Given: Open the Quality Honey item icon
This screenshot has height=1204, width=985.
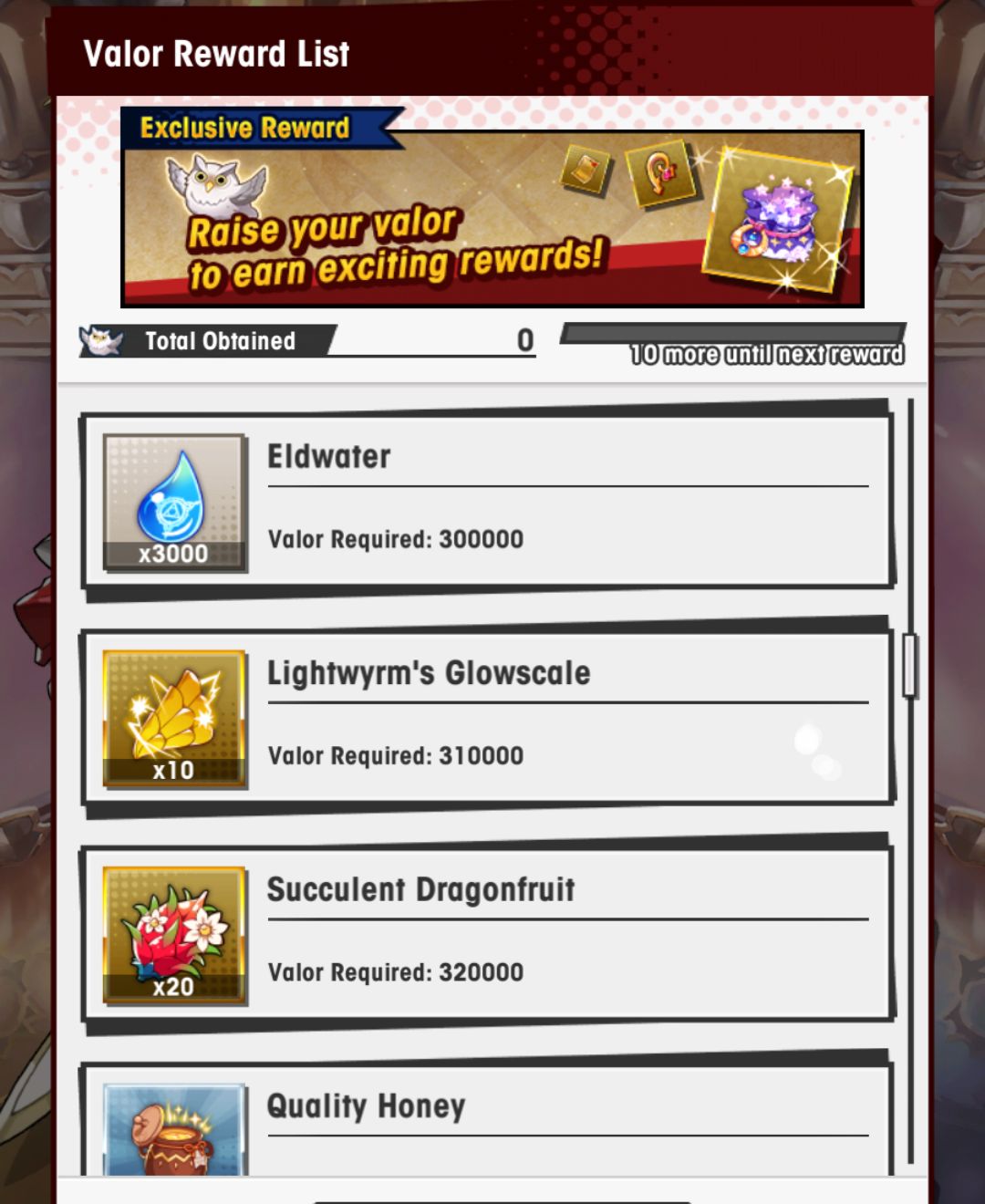Looking at the screenshot, I should (x=173, y=1131).
